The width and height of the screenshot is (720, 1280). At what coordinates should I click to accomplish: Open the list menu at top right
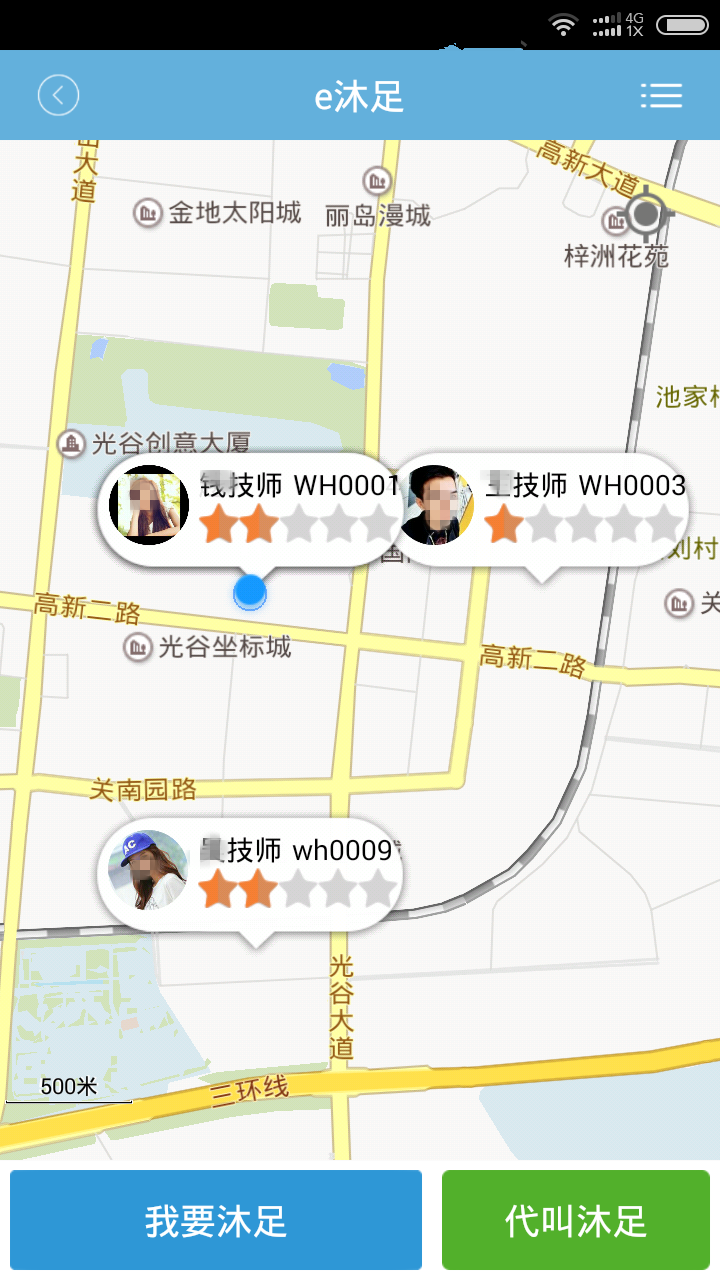click(x=661, y=95)
